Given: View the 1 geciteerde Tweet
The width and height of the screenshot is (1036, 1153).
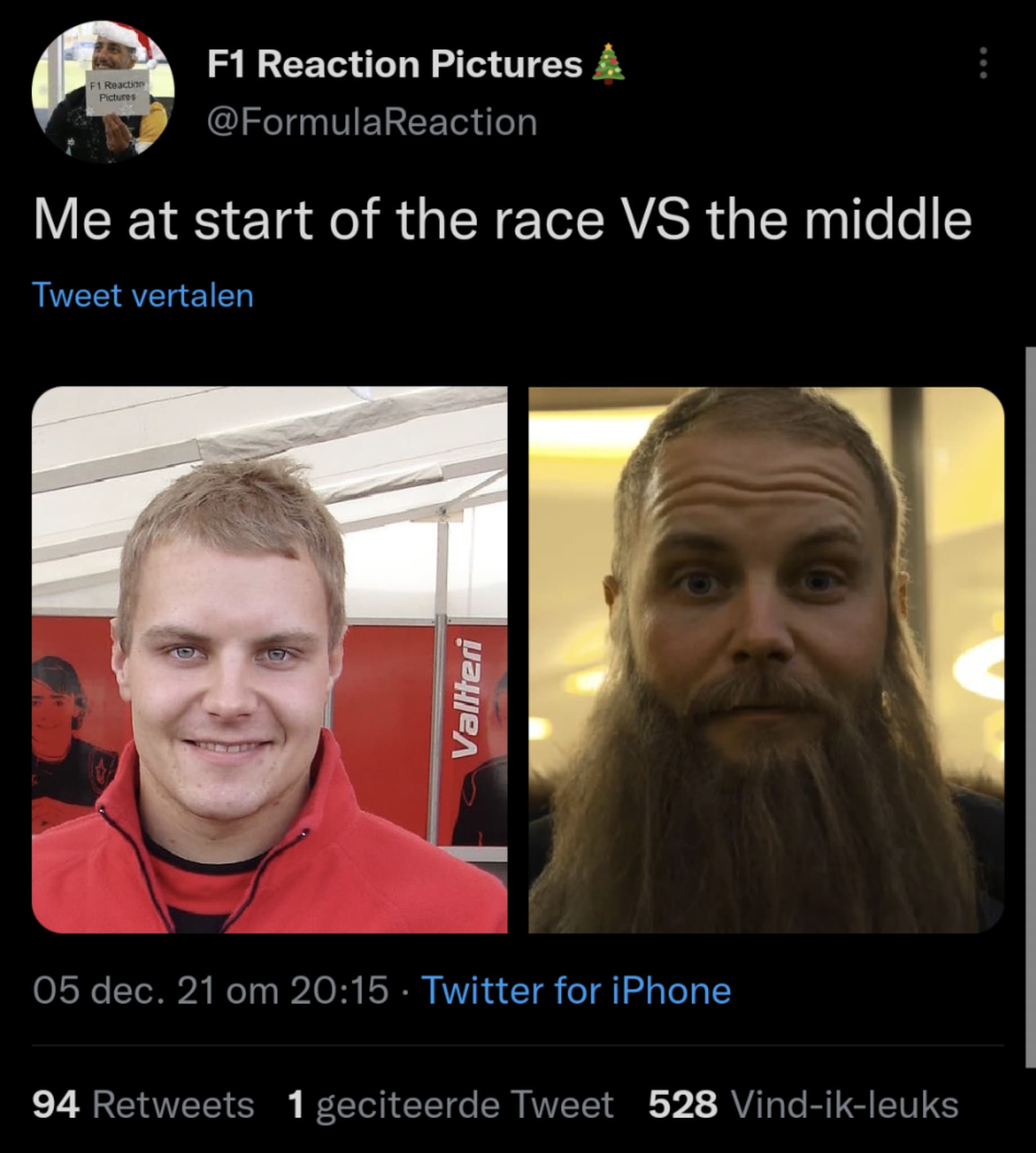Looking at the screenshot, I should tap(450, 1105).
